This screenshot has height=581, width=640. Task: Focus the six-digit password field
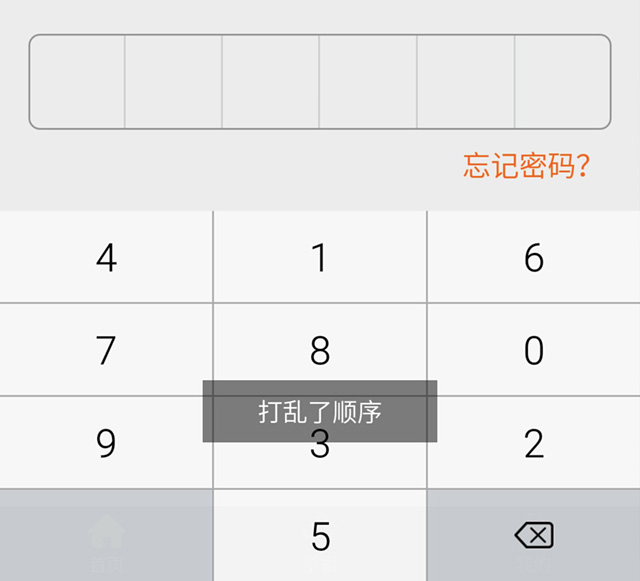click(320, 82)
